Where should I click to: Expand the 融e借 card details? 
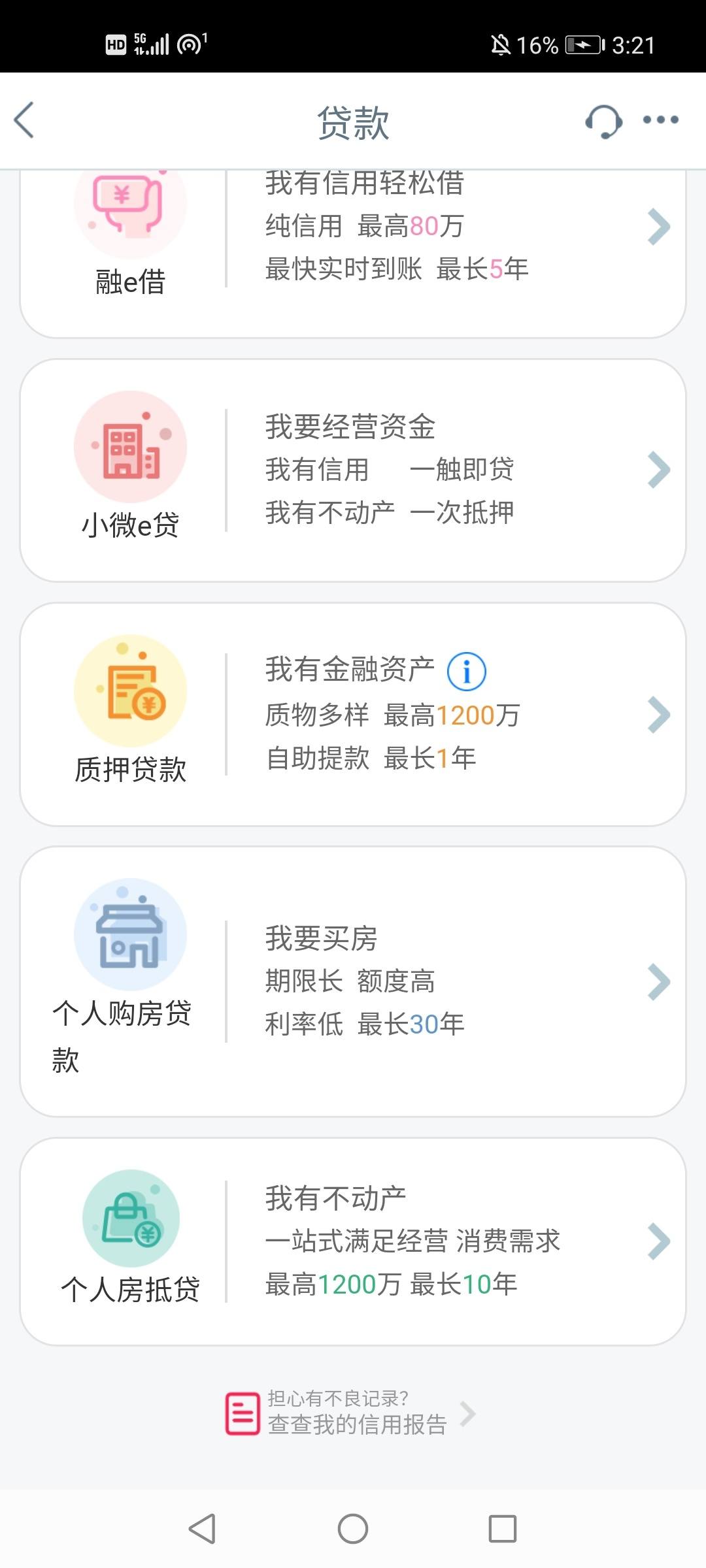coord(658,227)
